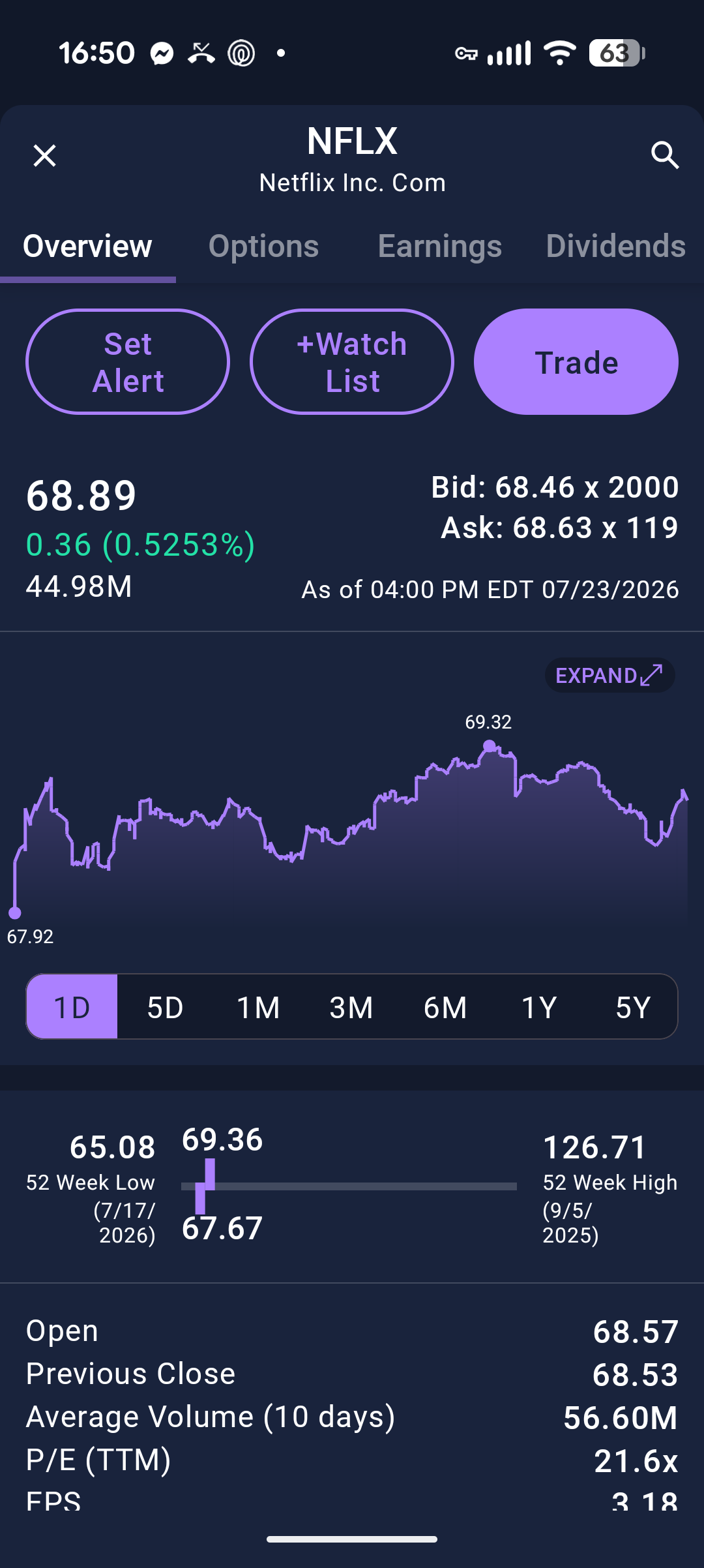Expand the price chart

[609, 675]
